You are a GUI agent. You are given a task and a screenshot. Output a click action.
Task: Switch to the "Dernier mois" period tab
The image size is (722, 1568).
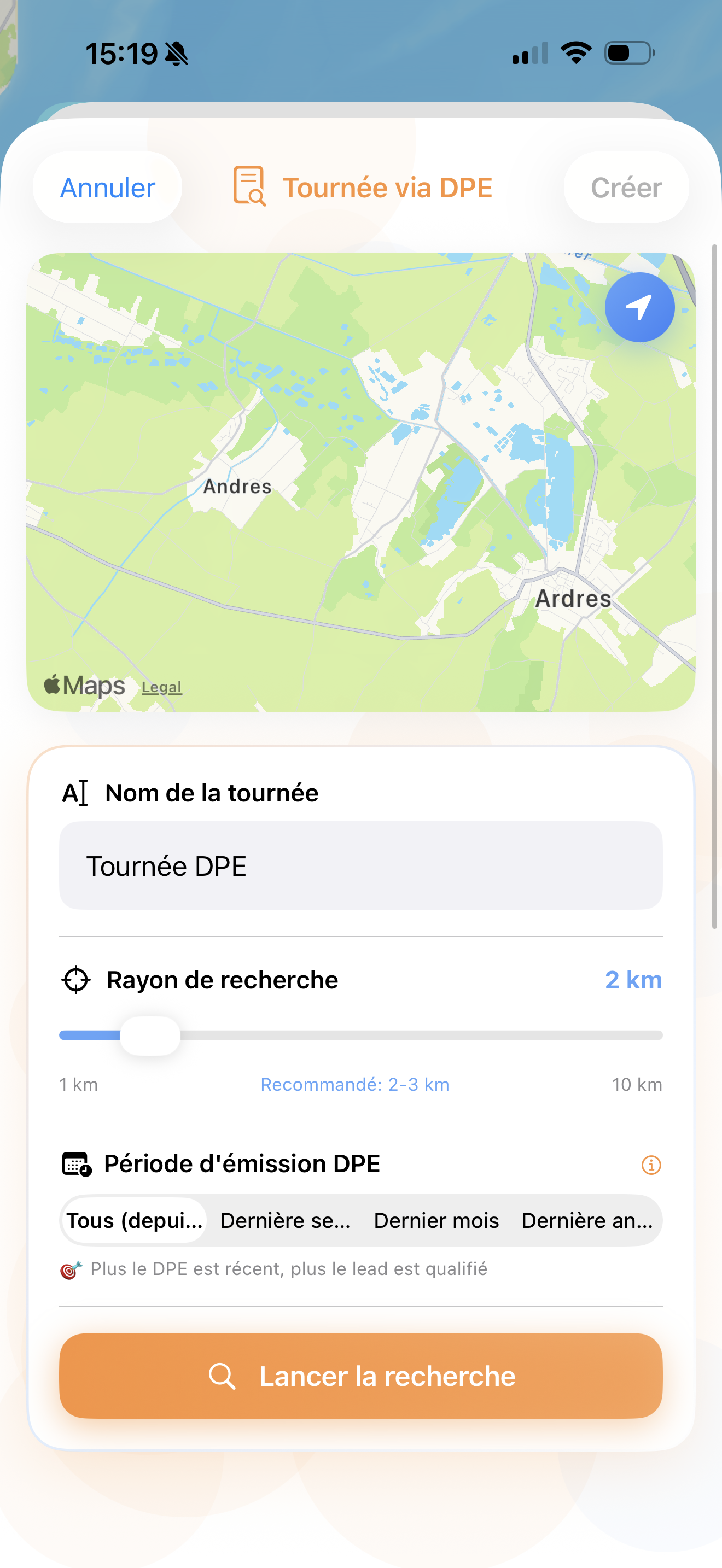pos(436,1220)
